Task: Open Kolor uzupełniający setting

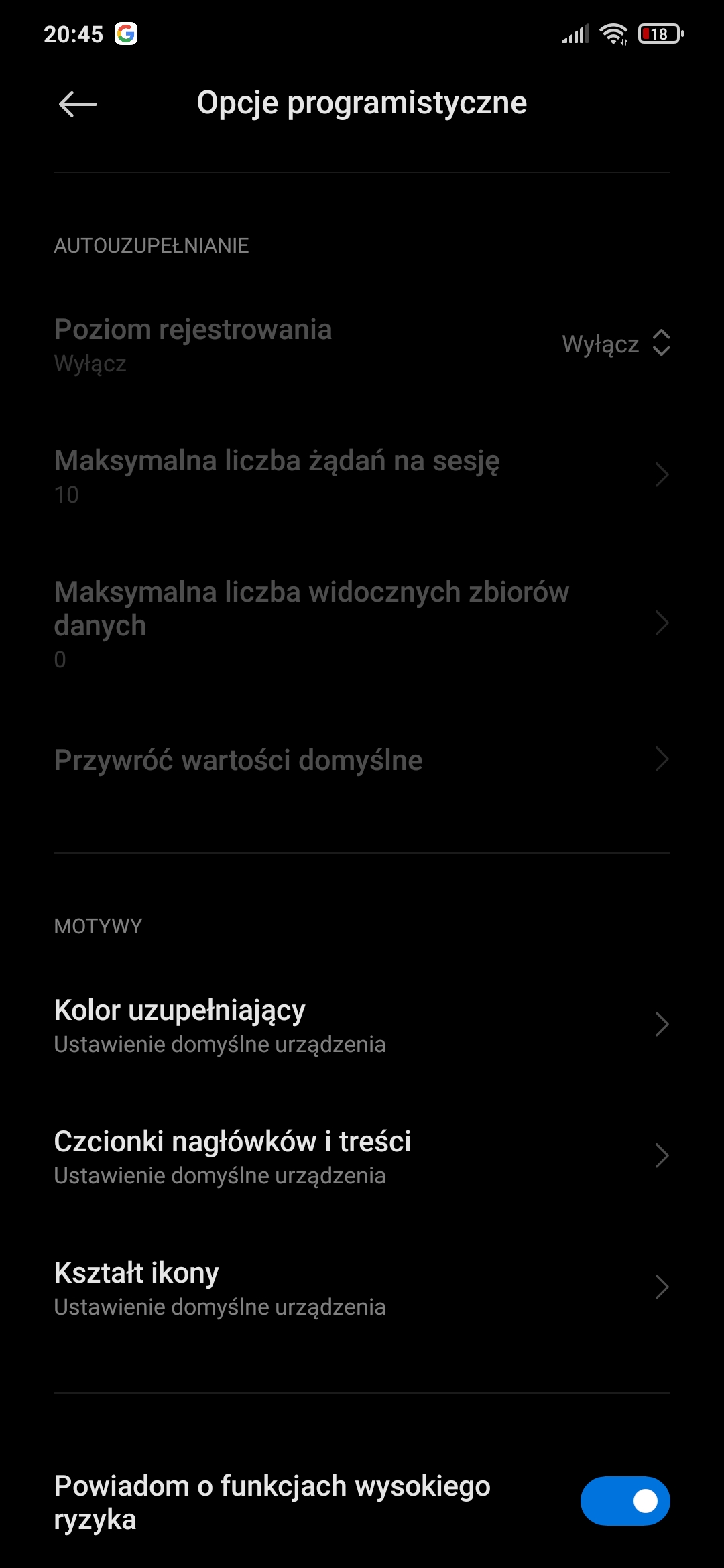Action: point(362,1025)
